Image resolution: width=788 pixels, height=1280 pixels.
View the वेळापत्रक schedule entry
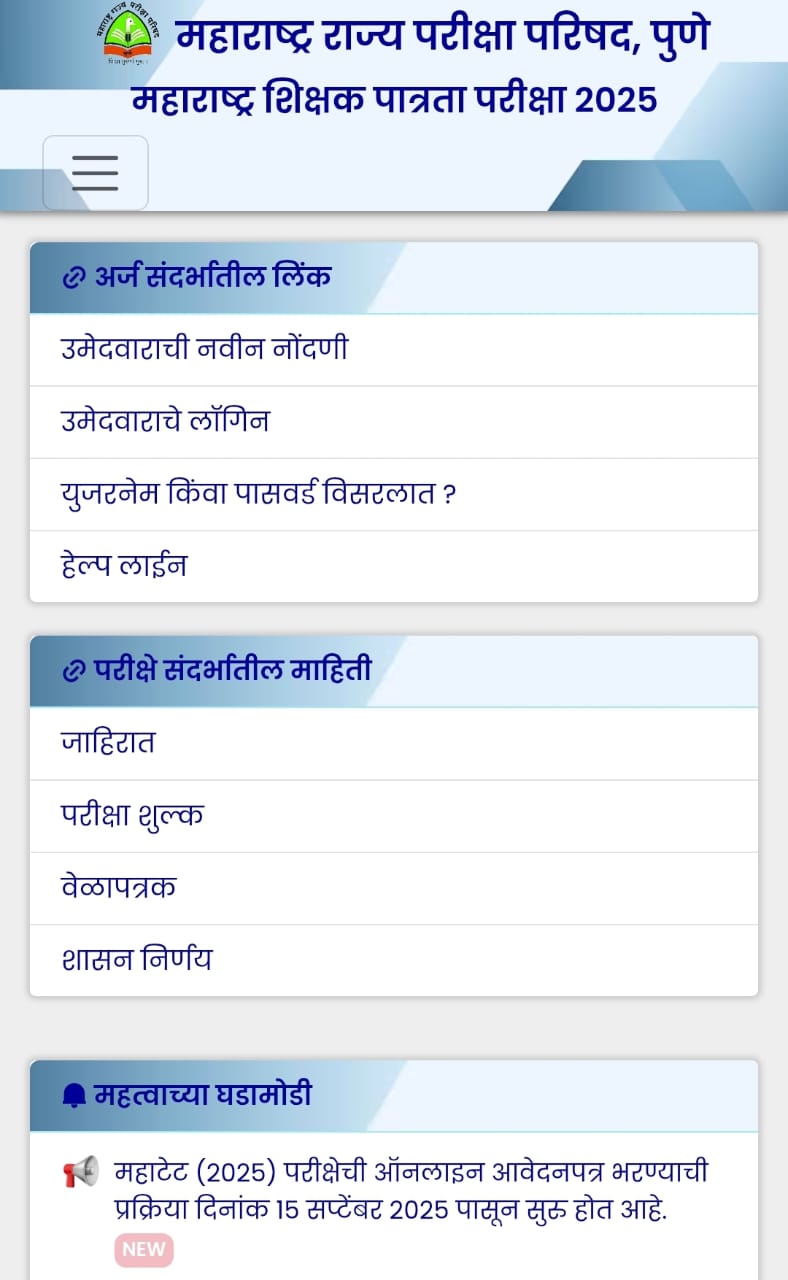(x=117, y=887)
